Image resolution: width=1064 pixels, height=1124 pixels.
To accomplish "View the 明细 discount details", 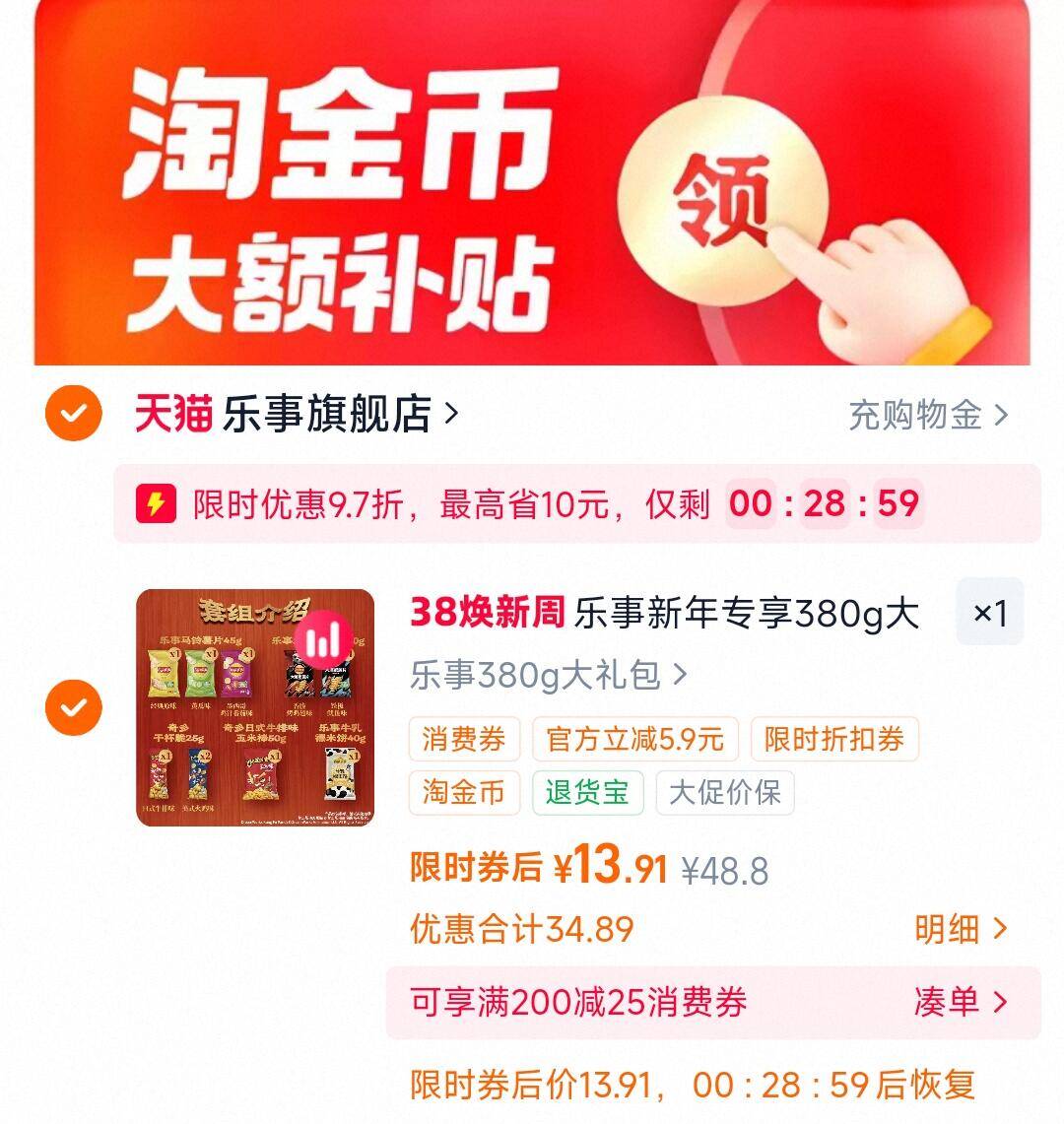I will (961, 929).
